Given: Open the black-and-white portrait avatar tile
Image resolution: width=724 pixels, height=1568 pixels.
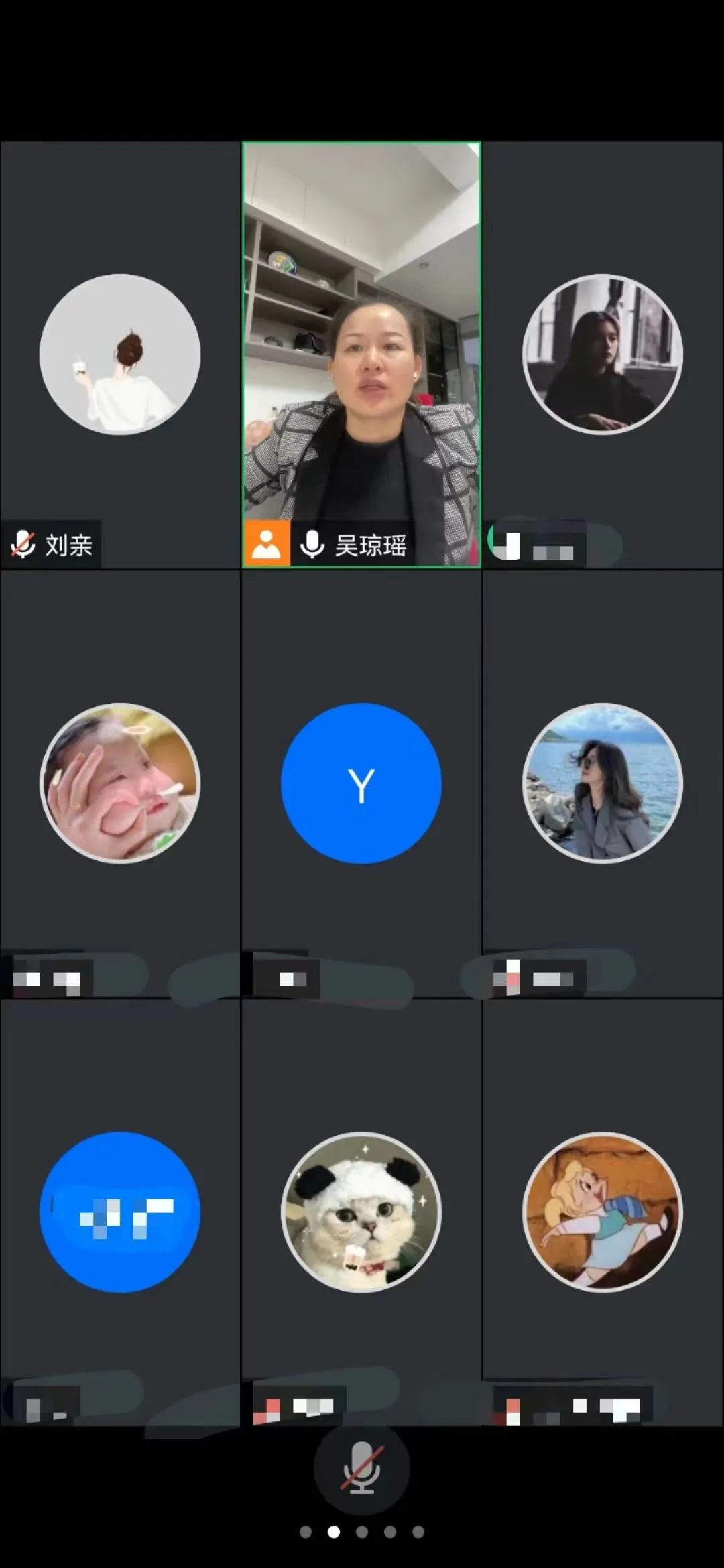Looking at the screenshot, I should 602,354.
